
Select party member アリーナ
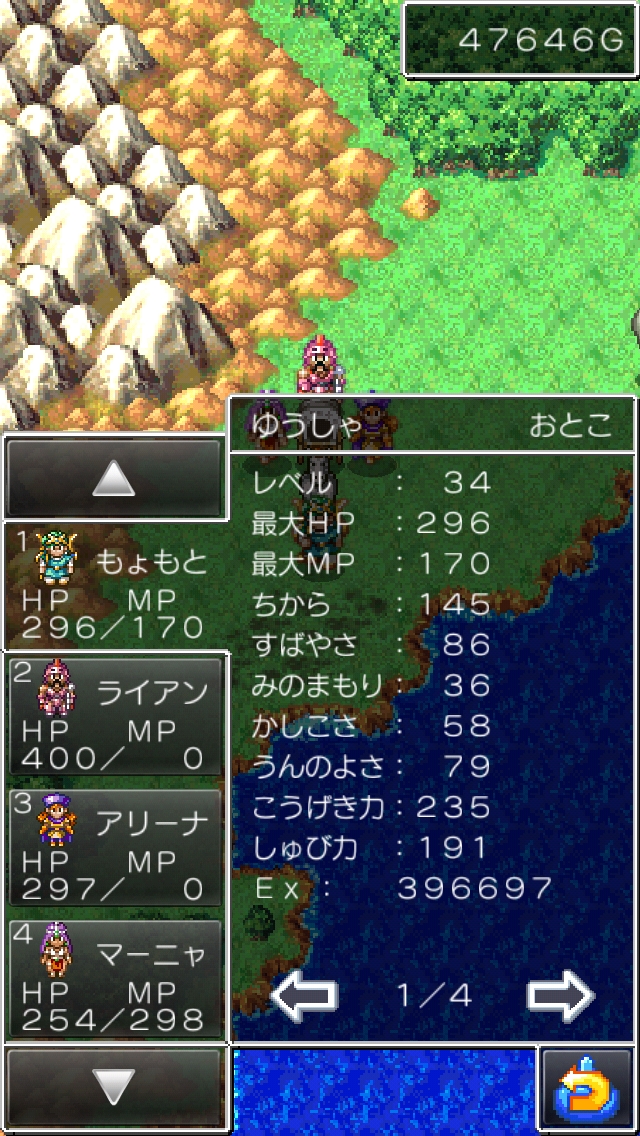pyautogui.click(x=115, y=847)
